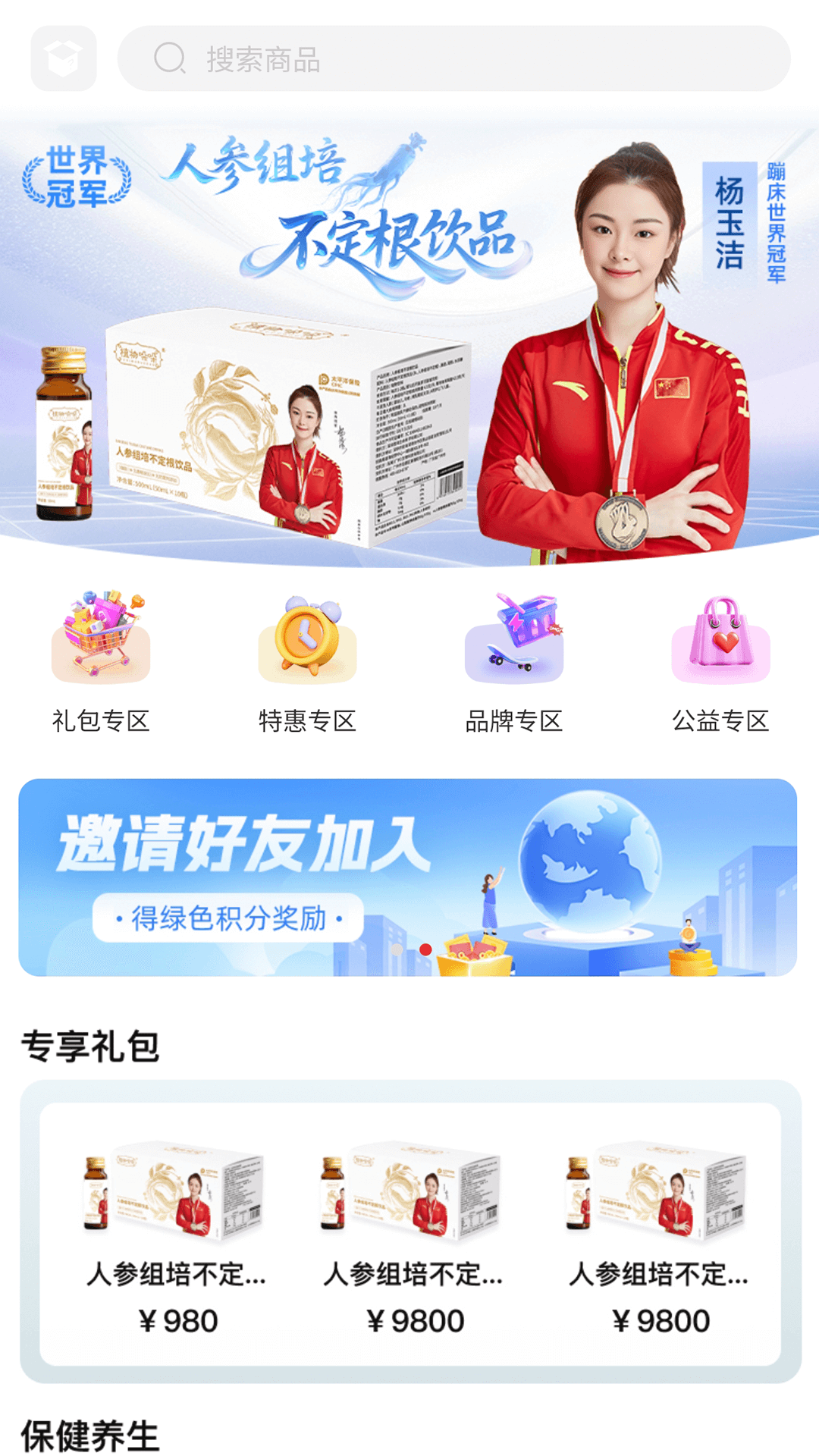Tap the magnifier icon in the search bar

pos(170,59)
